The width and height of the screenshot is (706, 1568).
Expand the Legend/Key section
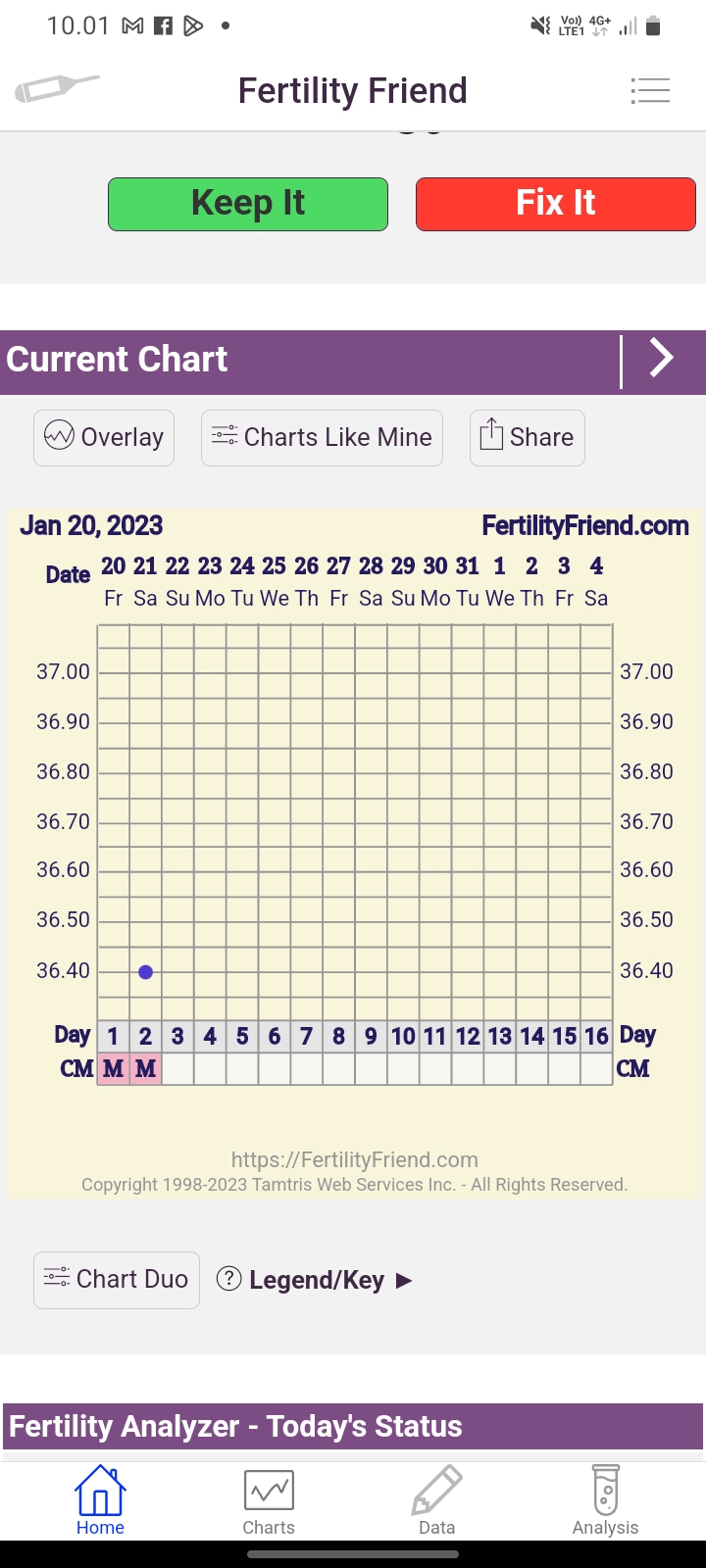(x=316, y=1280)
